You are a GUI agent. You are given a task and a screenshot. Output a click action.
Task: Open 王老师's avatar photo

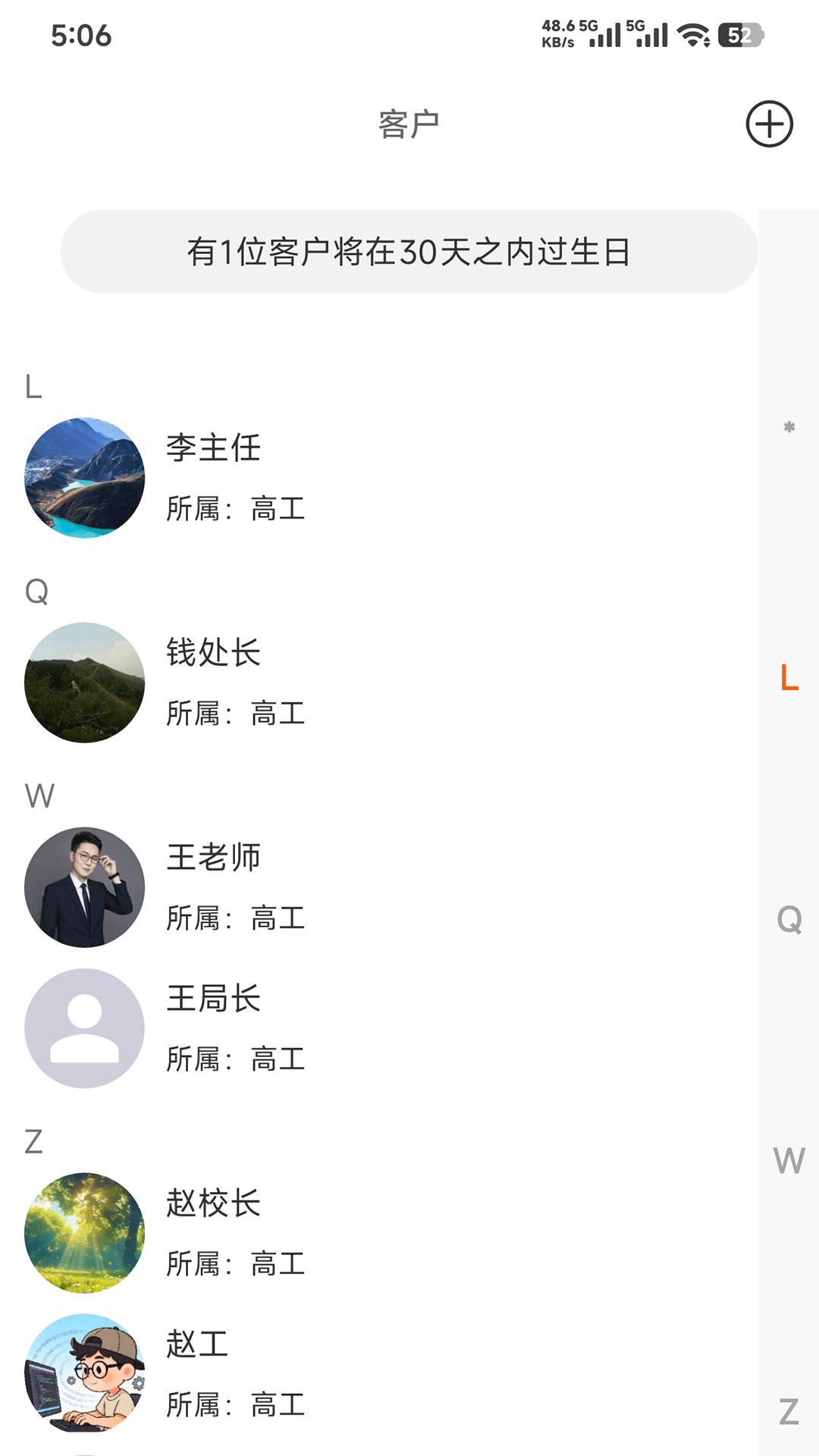pyautogui.click(x=84, y=886)
